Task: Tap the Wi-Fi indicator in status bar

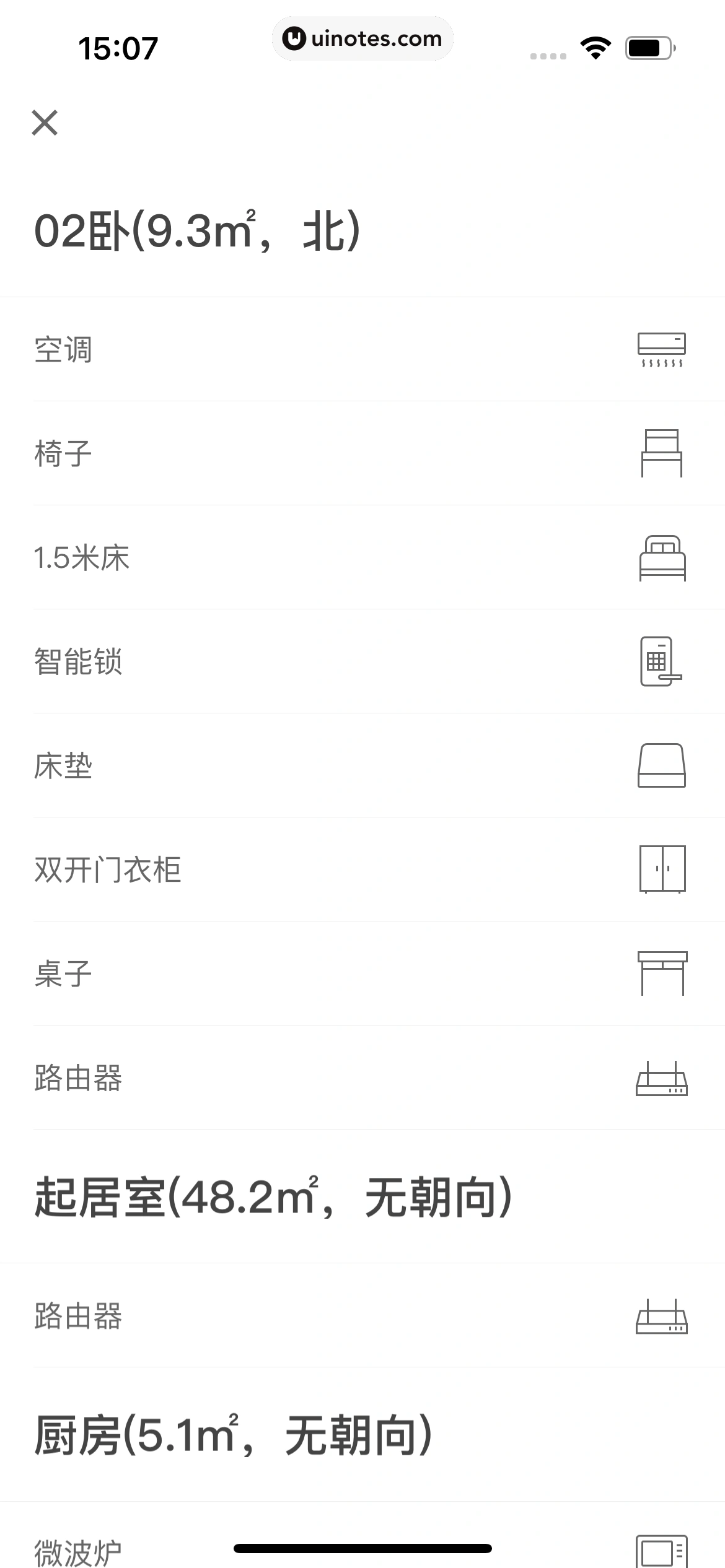Action: pos(595,46)
